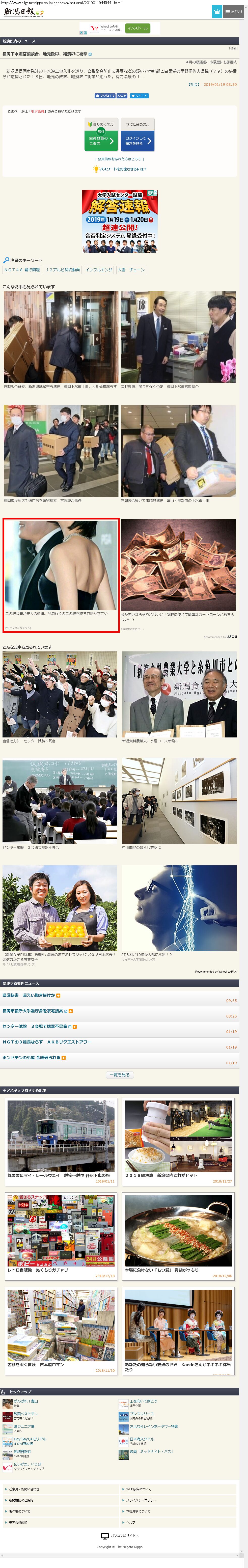Open the レトロ自販機 ぬくもりガチャリ card
This screenshot has height=1568, width=248.
(61, 1236)
